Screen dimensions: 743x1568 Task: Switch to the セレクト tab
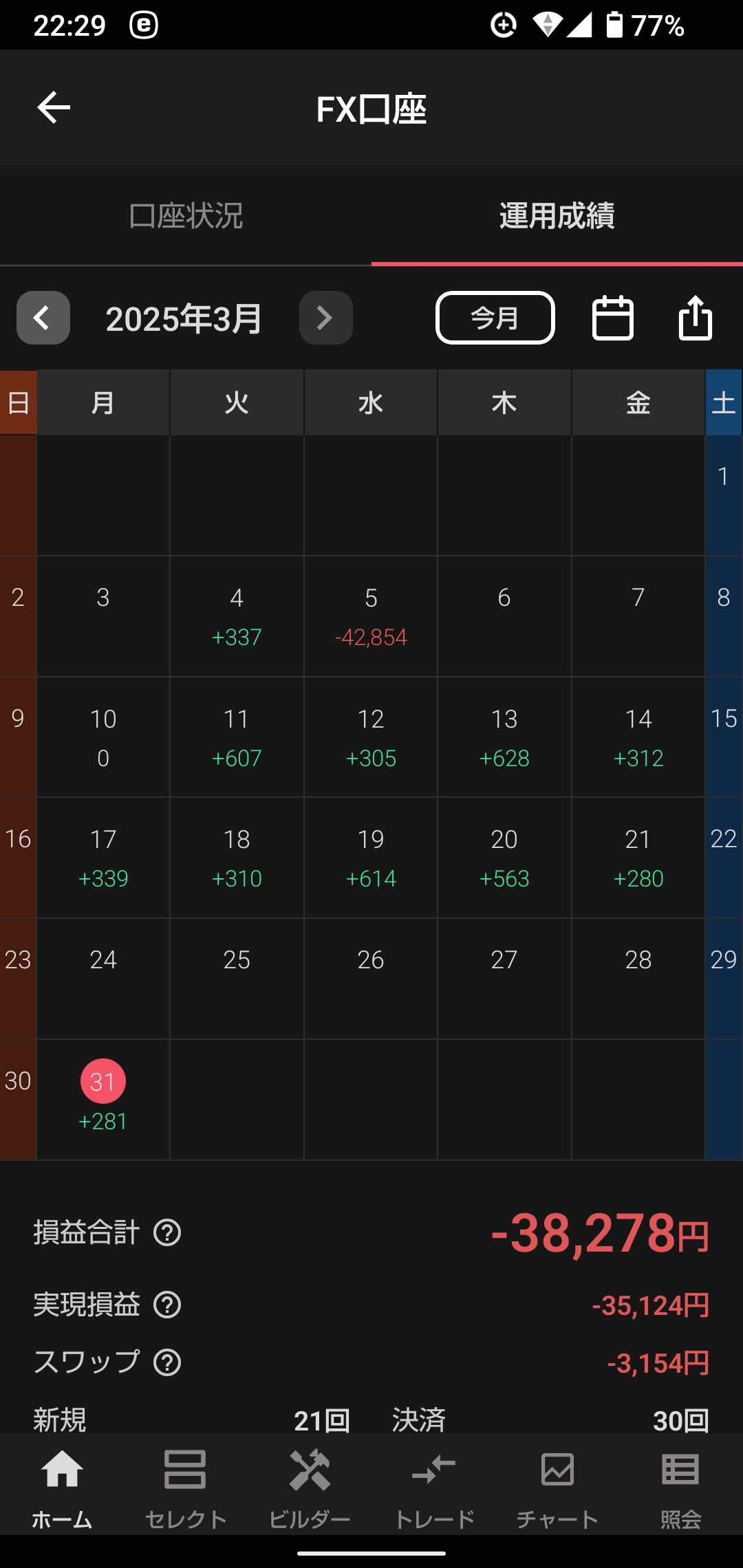coord(186,1488)
